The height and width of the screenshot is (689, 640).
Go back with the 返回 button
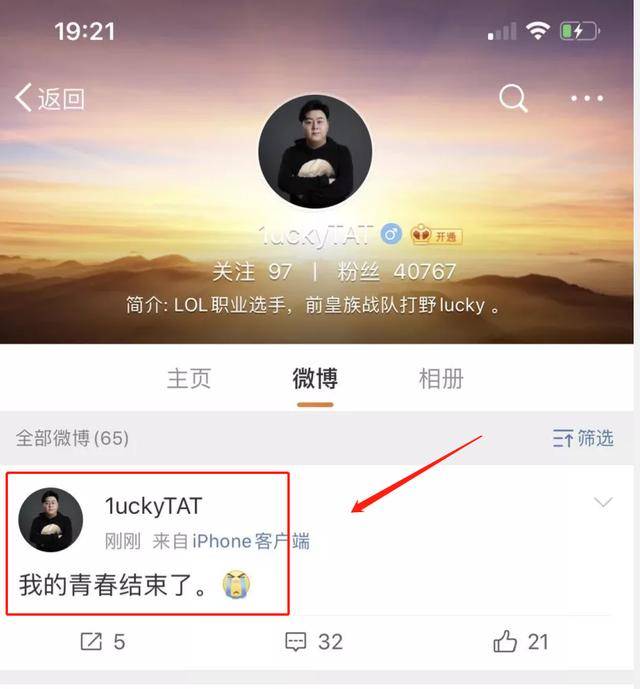click(50, 98)
